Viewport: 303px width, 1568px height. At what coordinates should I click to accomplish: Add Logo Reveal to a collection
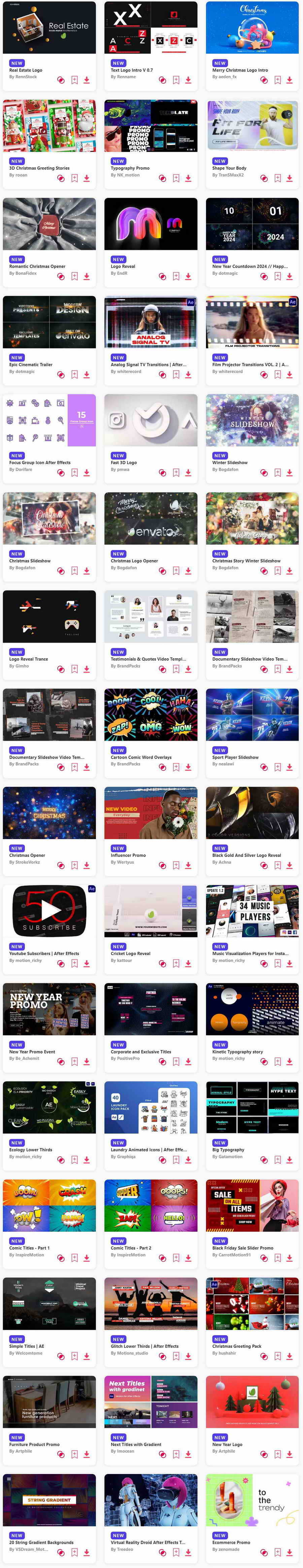pos(176,276)
